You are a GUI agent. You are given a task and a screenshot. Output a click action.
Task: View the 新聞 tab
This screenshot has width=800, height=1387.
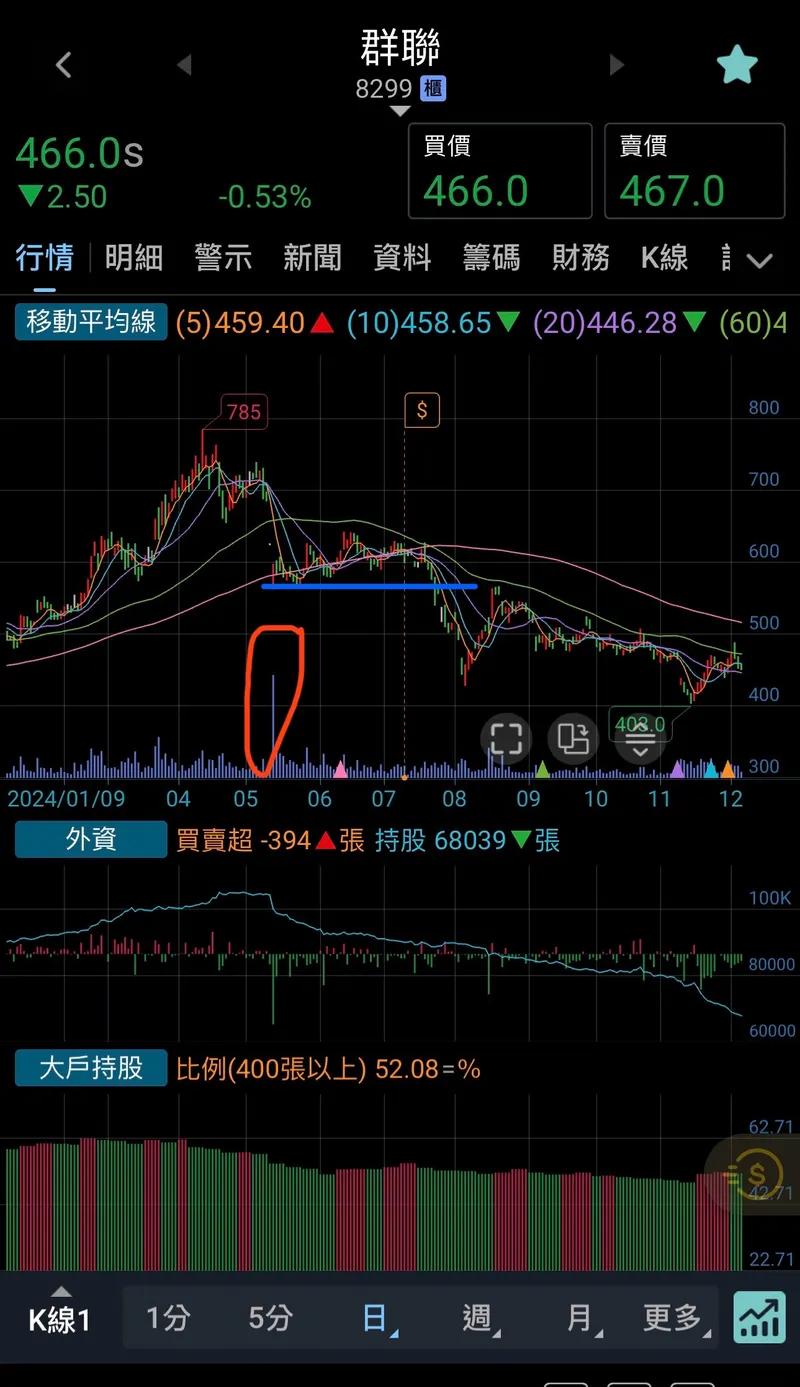[312, 258]
